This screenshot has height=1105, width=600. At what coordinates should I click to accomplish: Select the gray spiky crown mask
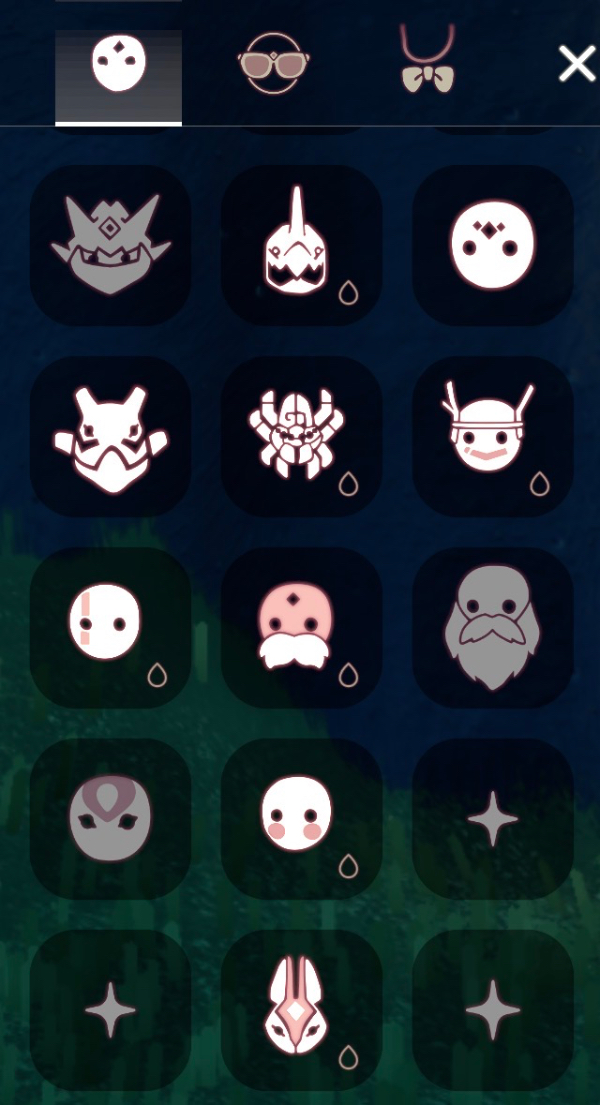click(x=110, y=245)
